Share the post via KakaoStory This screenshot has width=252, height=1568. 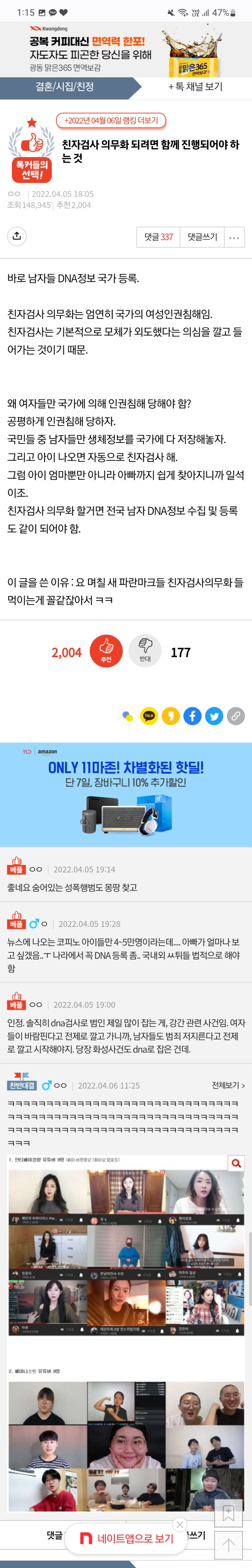pos(171,716)
